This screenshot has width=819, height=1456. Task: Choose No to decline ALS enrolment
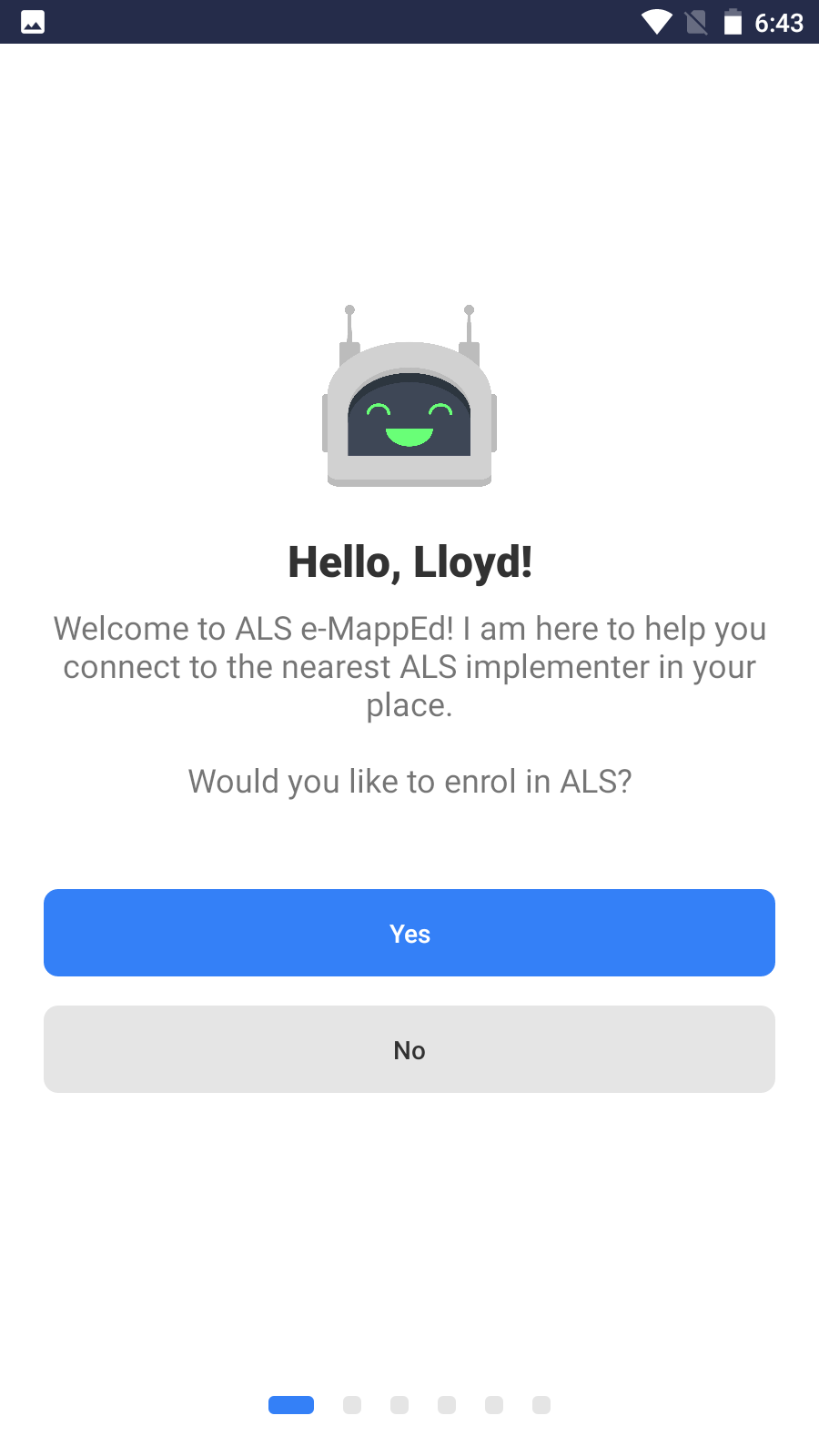[x=409, y=1049]
